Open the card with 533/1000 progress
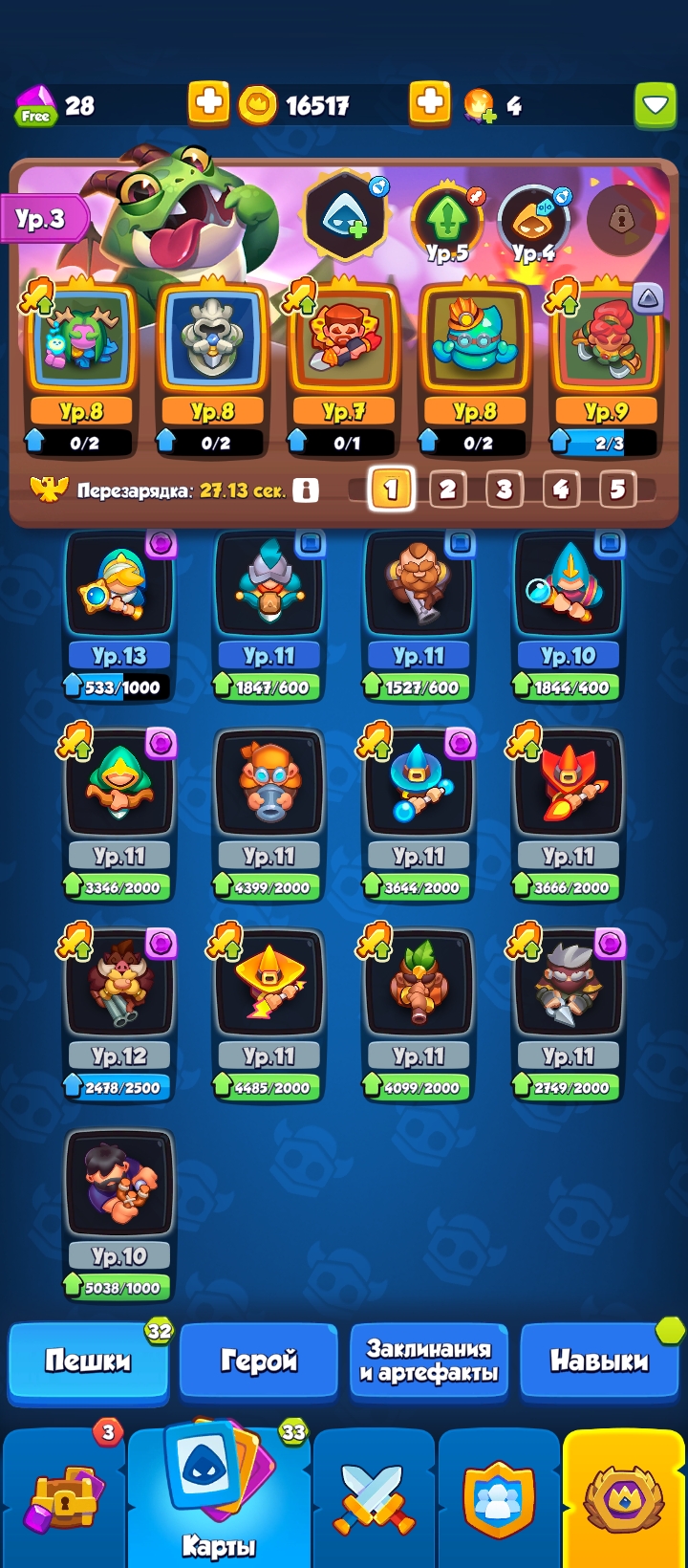 tap(119, 618)
